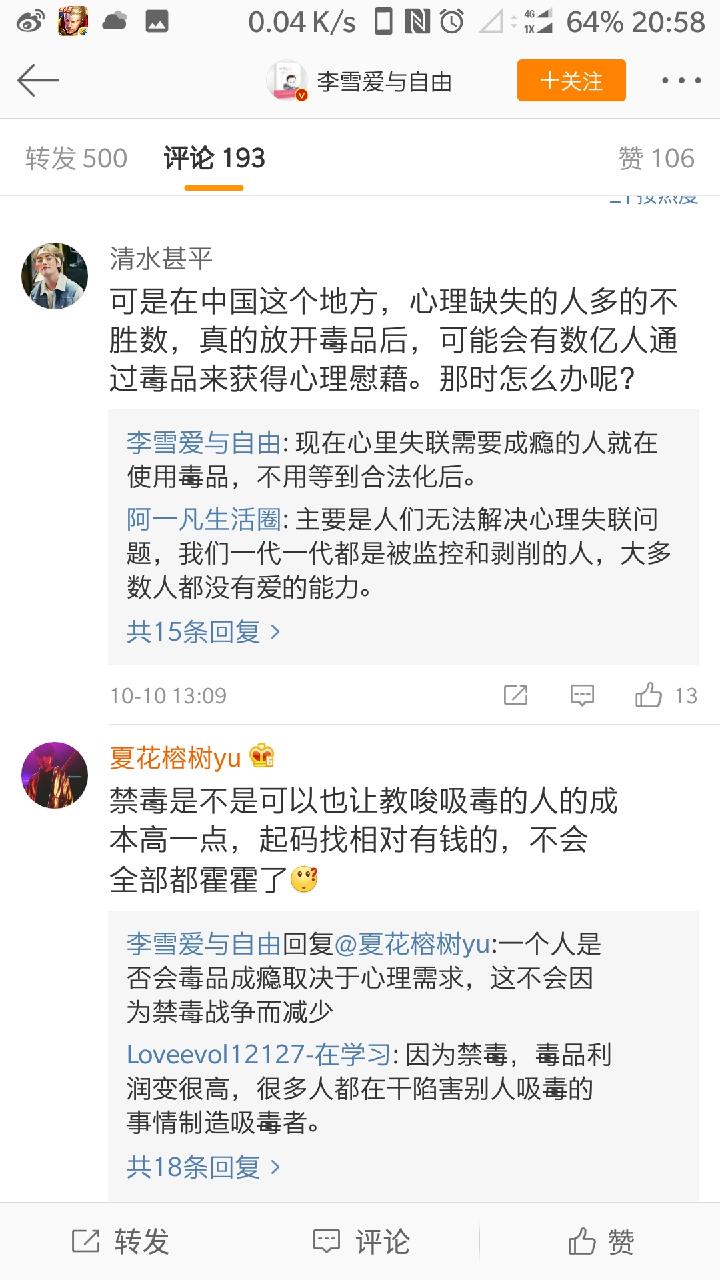Like the post via bottom 赞
Image resolution: width=720 pixels, height=1280 pixels.
coord(600,1242)
